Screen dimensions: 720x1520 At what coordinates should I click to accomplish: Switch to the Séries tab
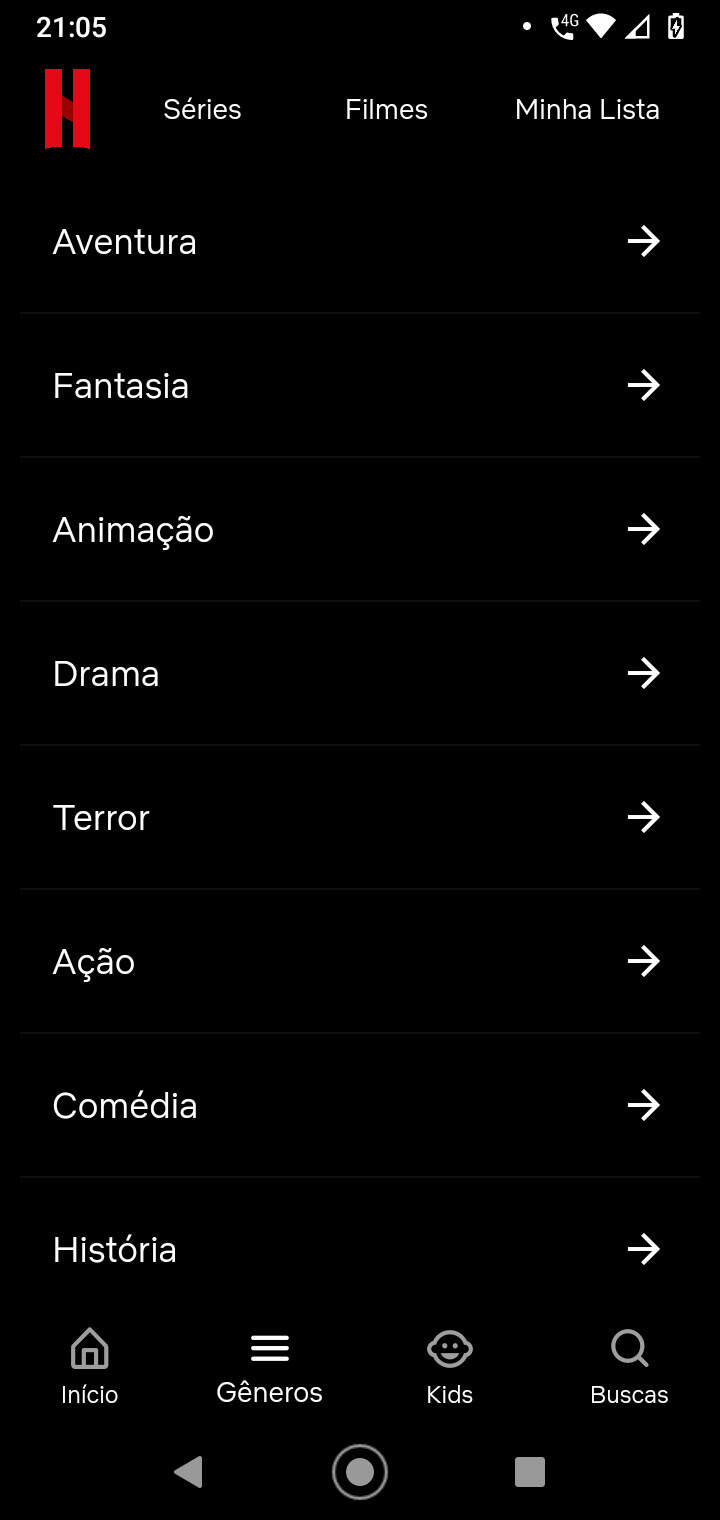point(202,109)
